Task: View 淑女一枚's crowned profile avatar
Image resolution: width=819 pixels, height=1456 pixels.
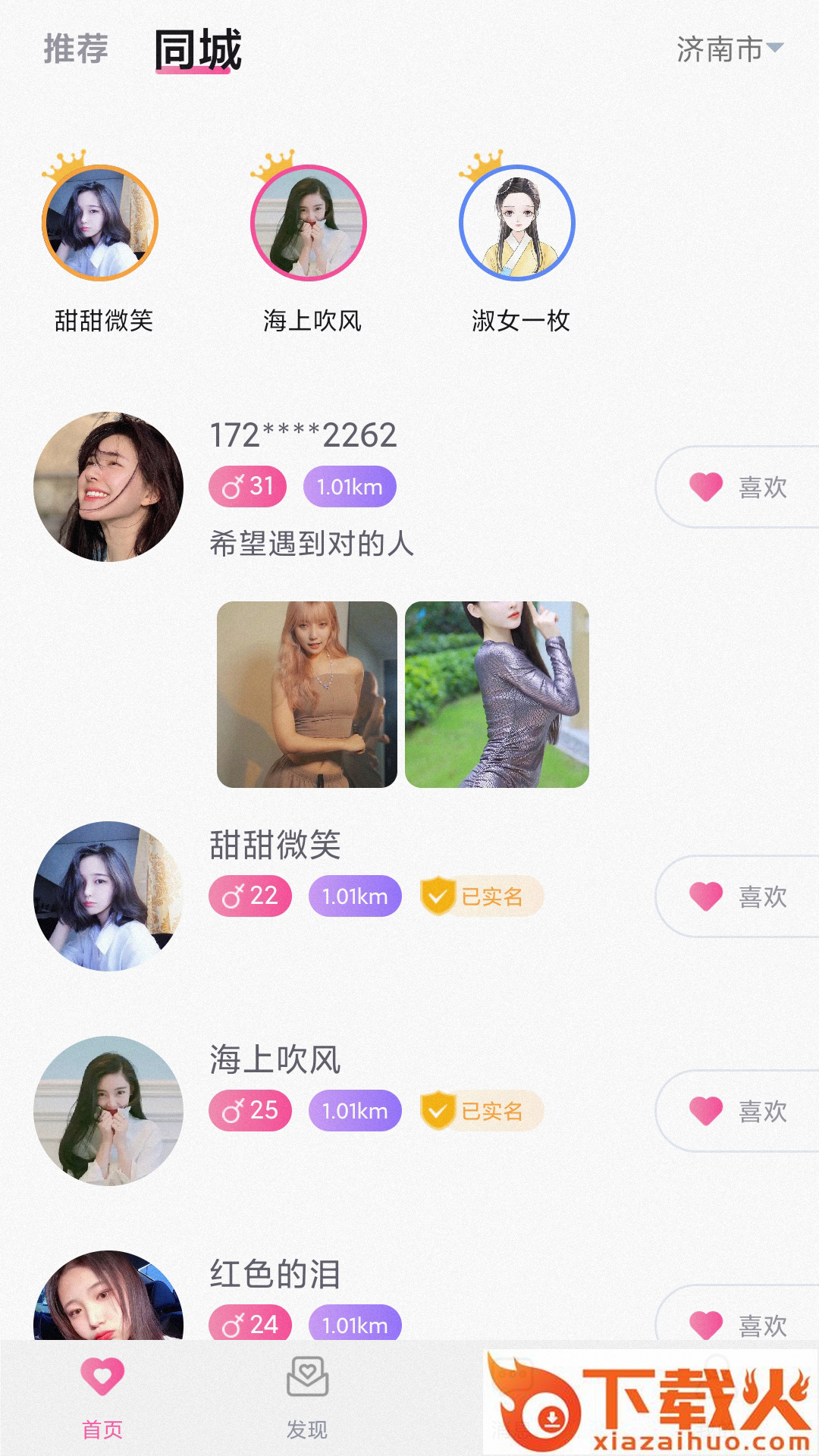Action: 517,223
